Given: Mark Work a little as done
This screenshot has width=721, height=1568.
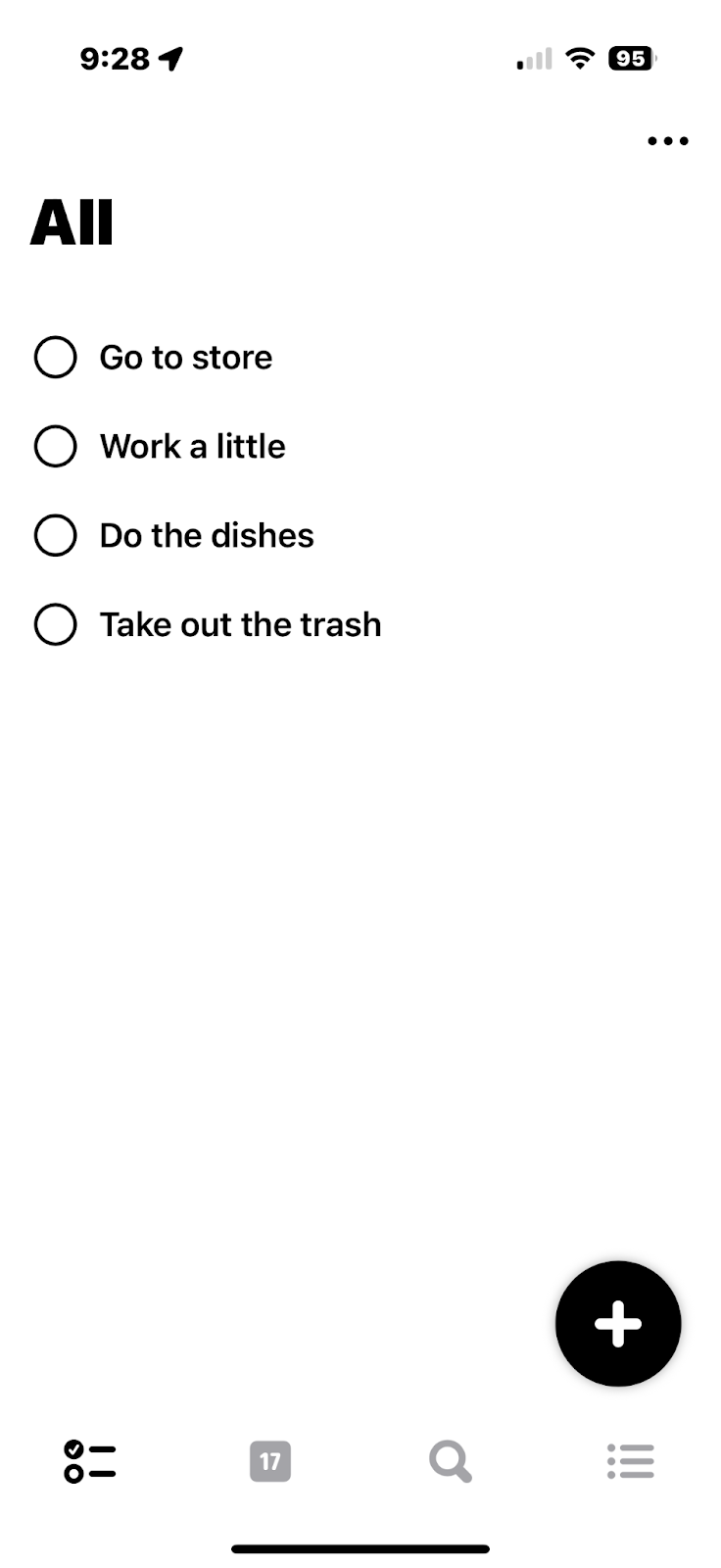Looking at the screenshot, I should 56,447.
